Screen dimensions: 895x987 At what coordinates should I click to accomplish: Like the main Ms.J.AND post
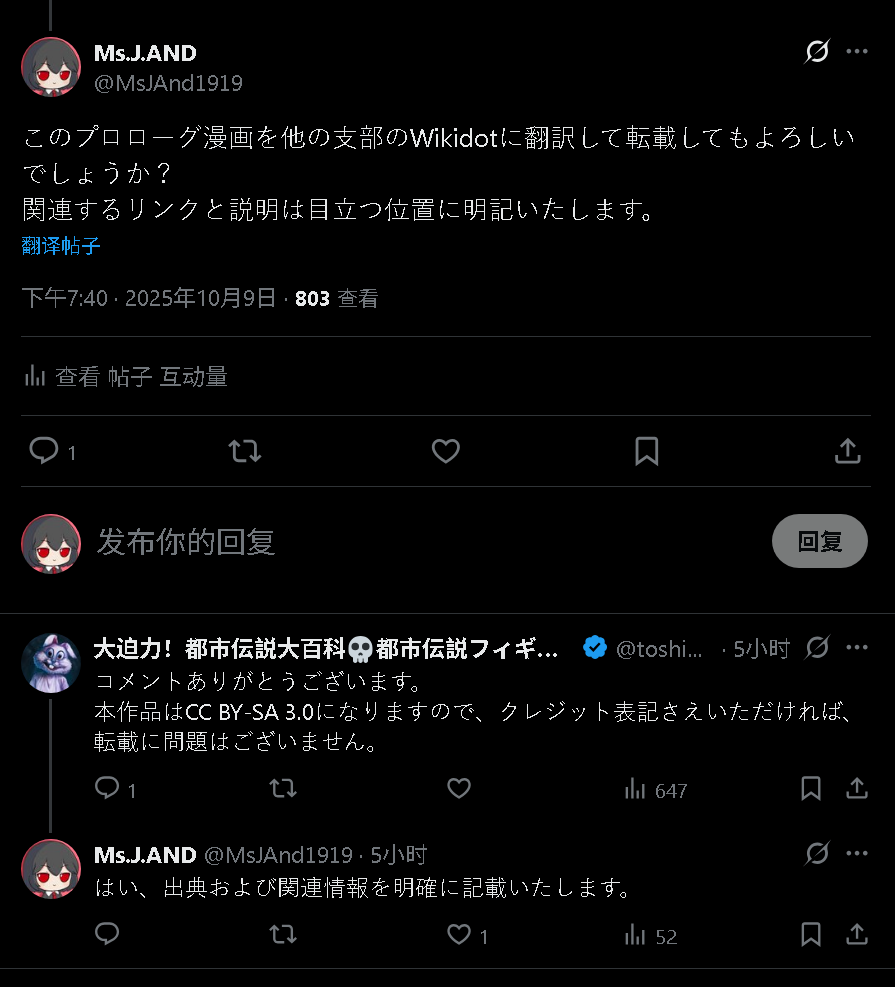[x=445, y=451]
